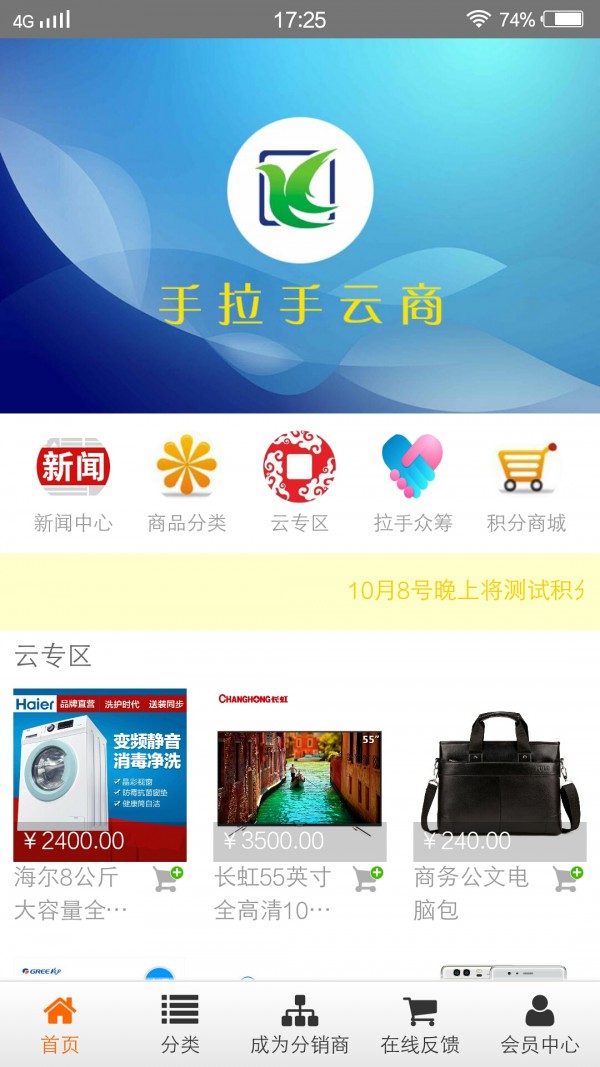The image size is (600, 1067).
Task: View the Haier 海尔8公斤 washer product
Action: coord(100,774)
